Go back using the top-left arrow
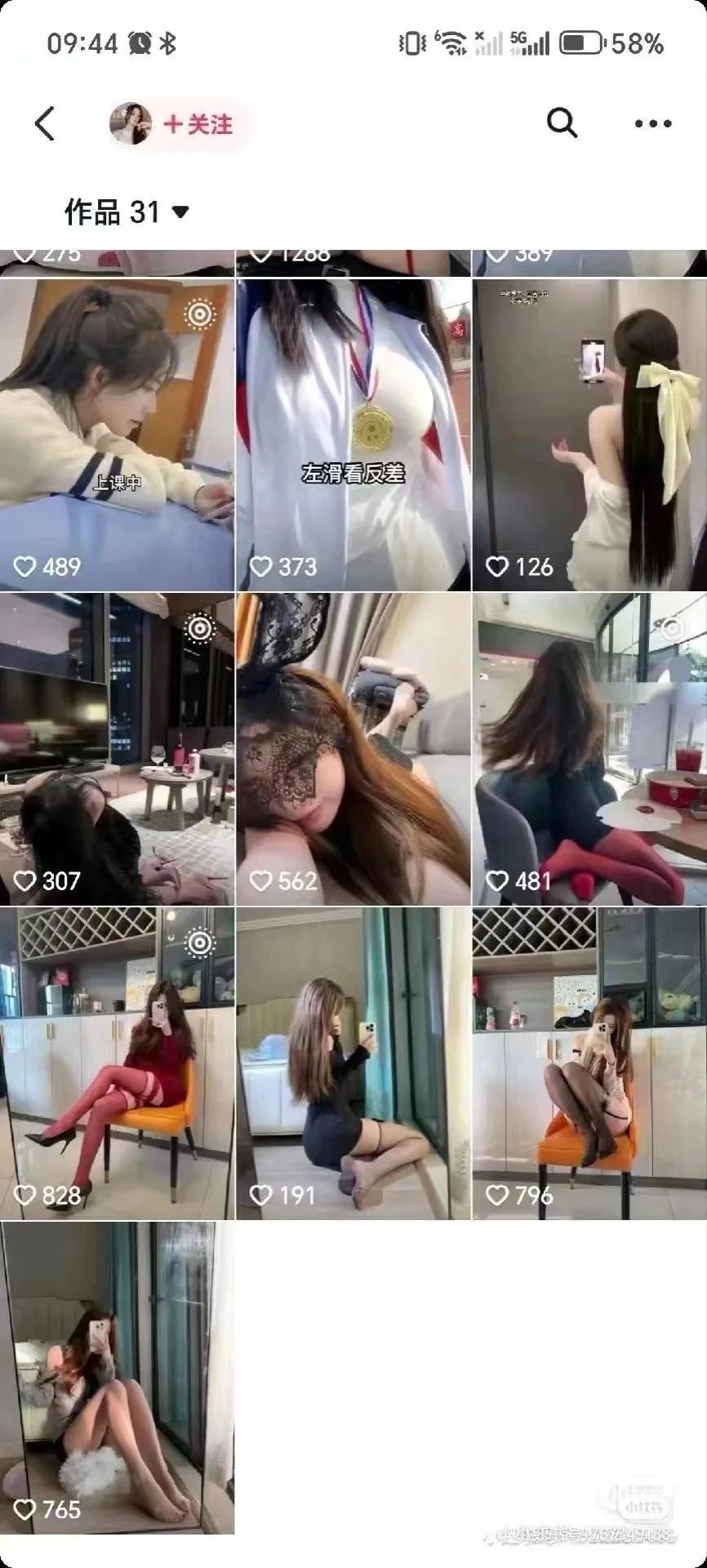Screen dimensions: 707x1568 pos(46,124)
